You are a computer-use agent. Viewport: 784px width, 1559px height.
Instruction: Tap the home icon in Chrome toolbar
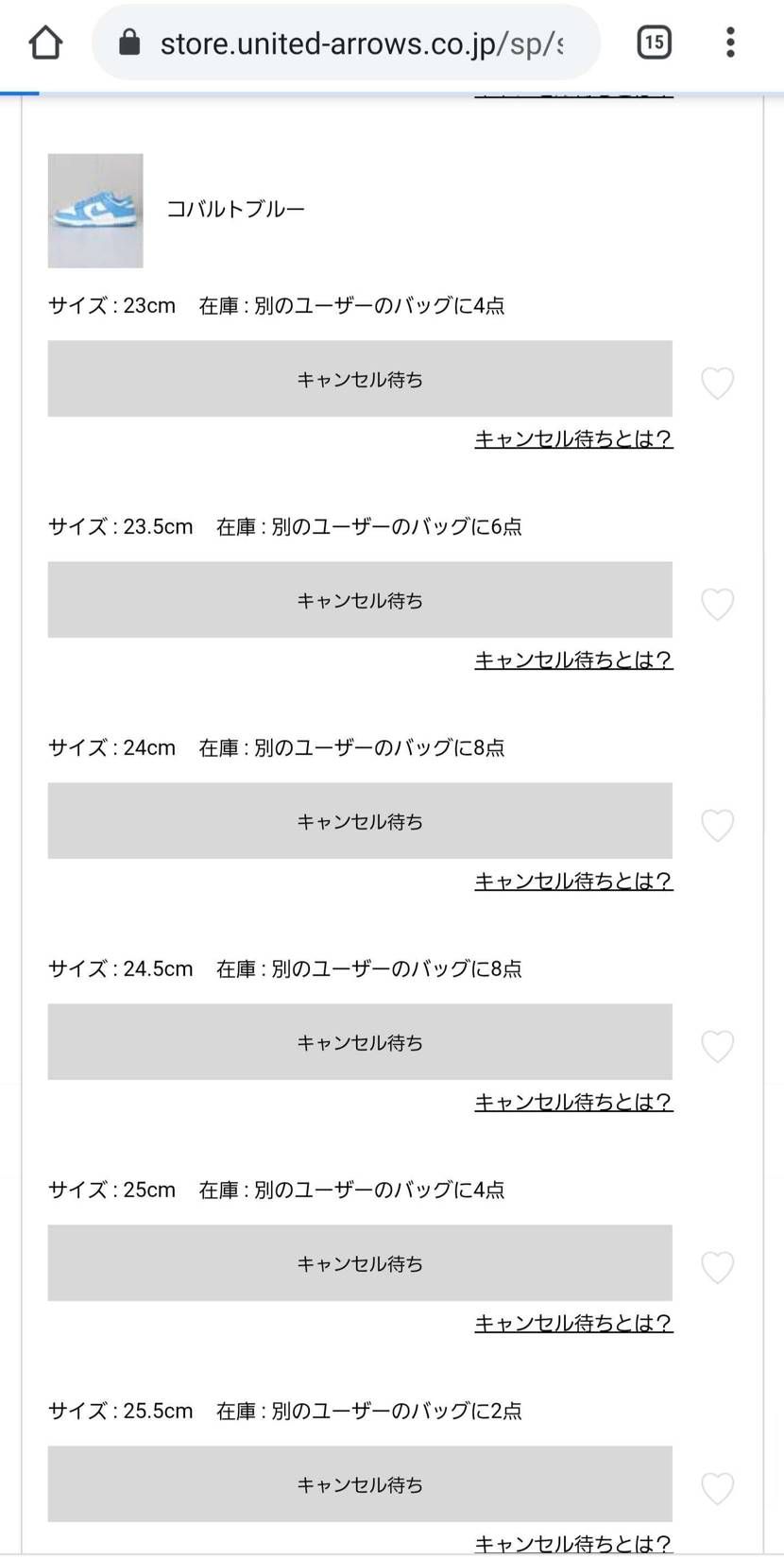tap(45, 42)
